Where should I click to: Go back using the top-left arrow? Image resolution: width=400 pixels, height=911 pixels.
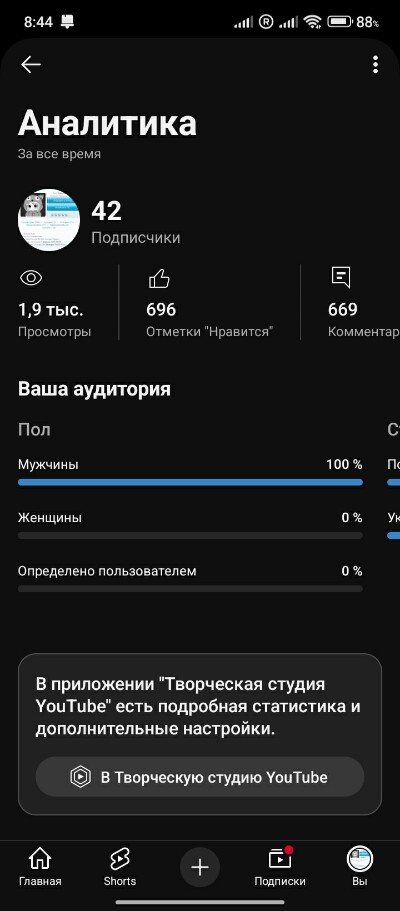pos(31,64)
